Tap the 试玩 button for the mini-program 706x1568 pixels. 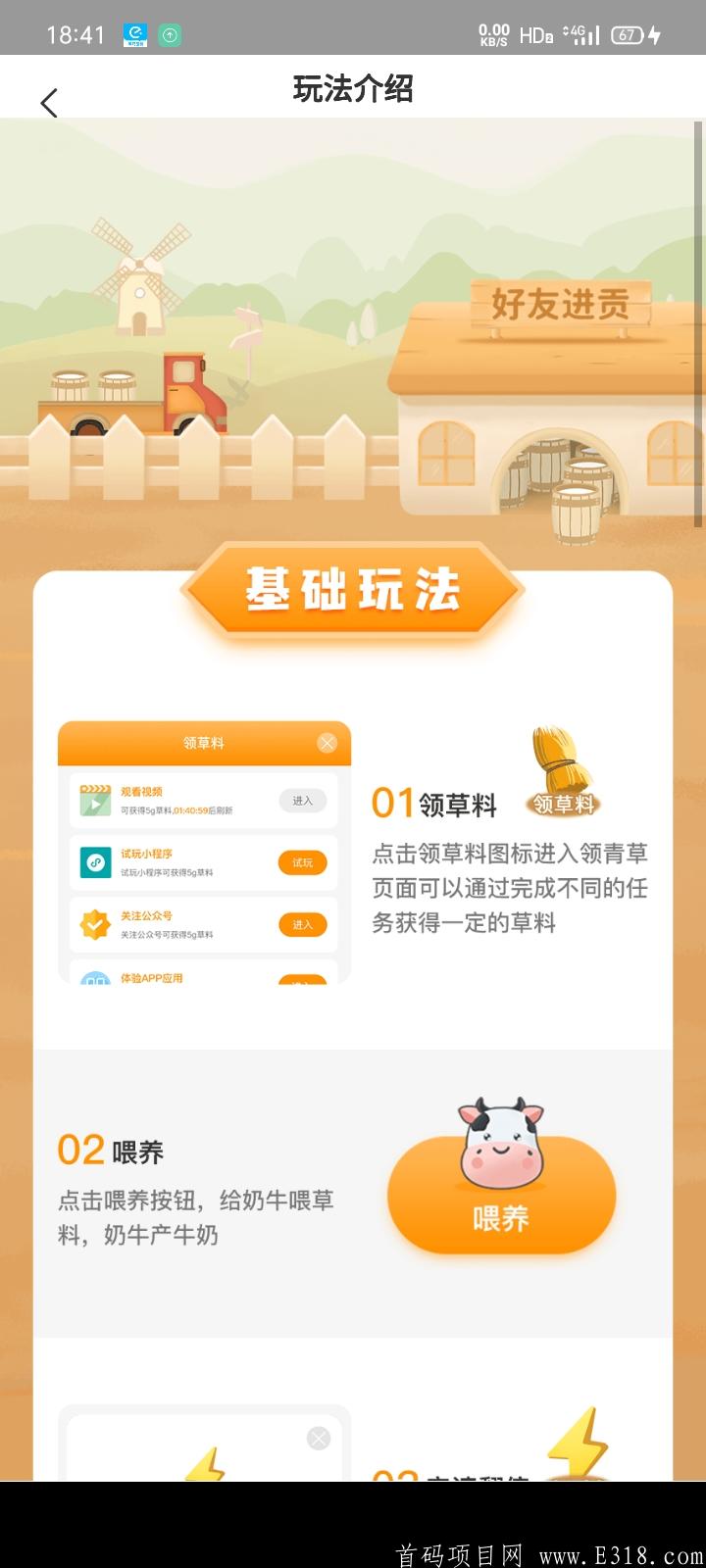302,862
